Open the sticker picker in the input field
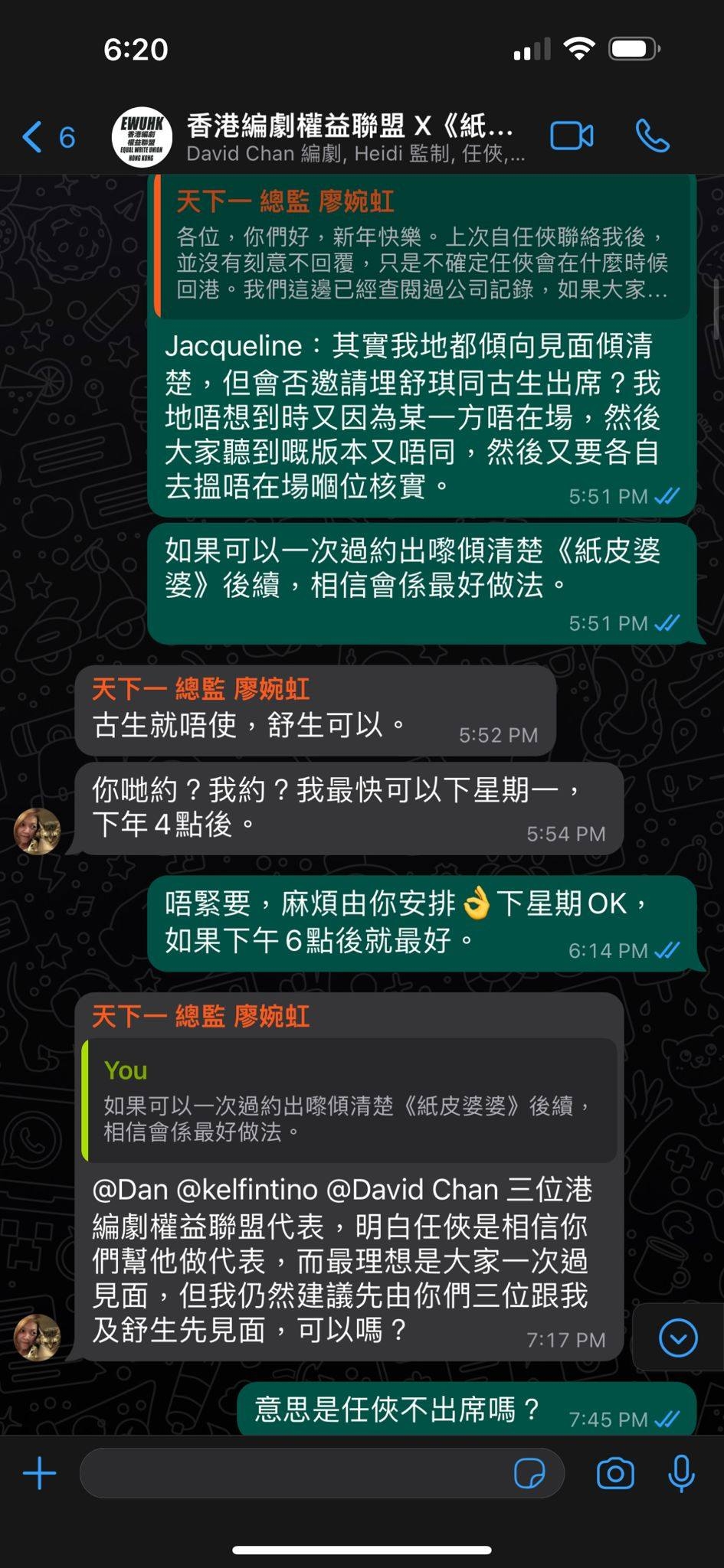The width and height of the screenshot is (724, 1568). click(529, 1472)
